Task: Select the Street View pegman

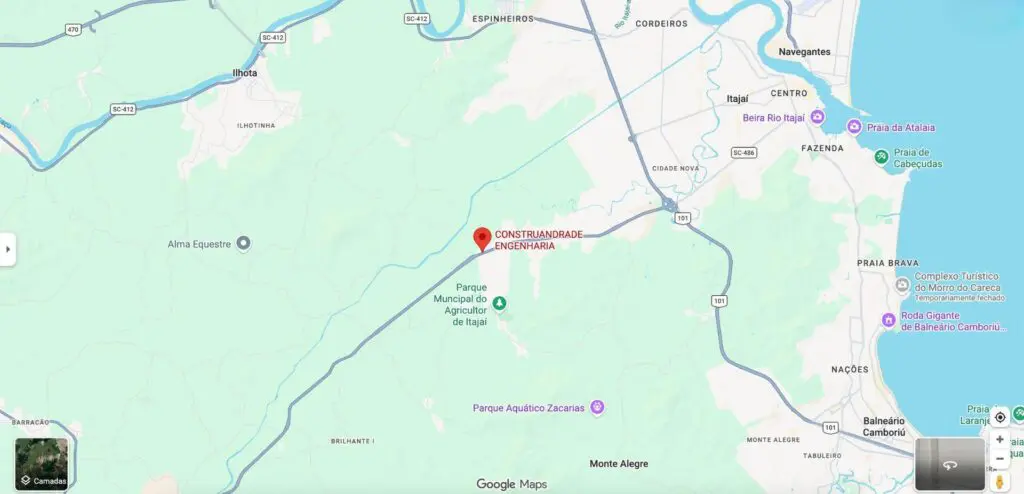Action: (999, 481)
